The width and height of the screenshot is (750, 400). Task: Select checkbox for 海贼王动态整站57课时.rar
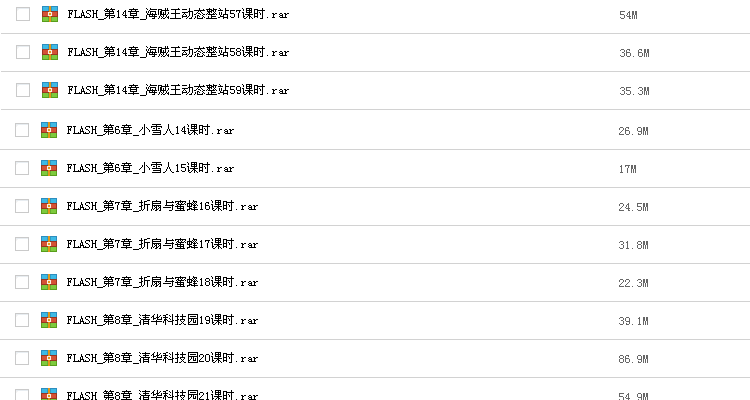[x=23, y=15]
